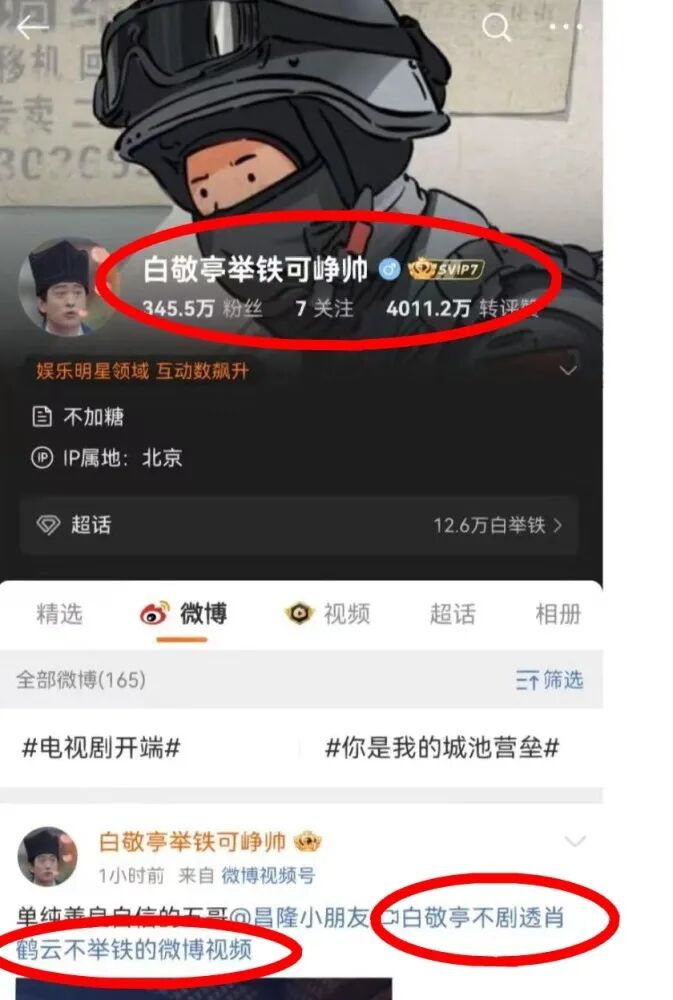This screenshot has height=1000, width=673.
Task: Expand the post options chevron
Action: 575,842
